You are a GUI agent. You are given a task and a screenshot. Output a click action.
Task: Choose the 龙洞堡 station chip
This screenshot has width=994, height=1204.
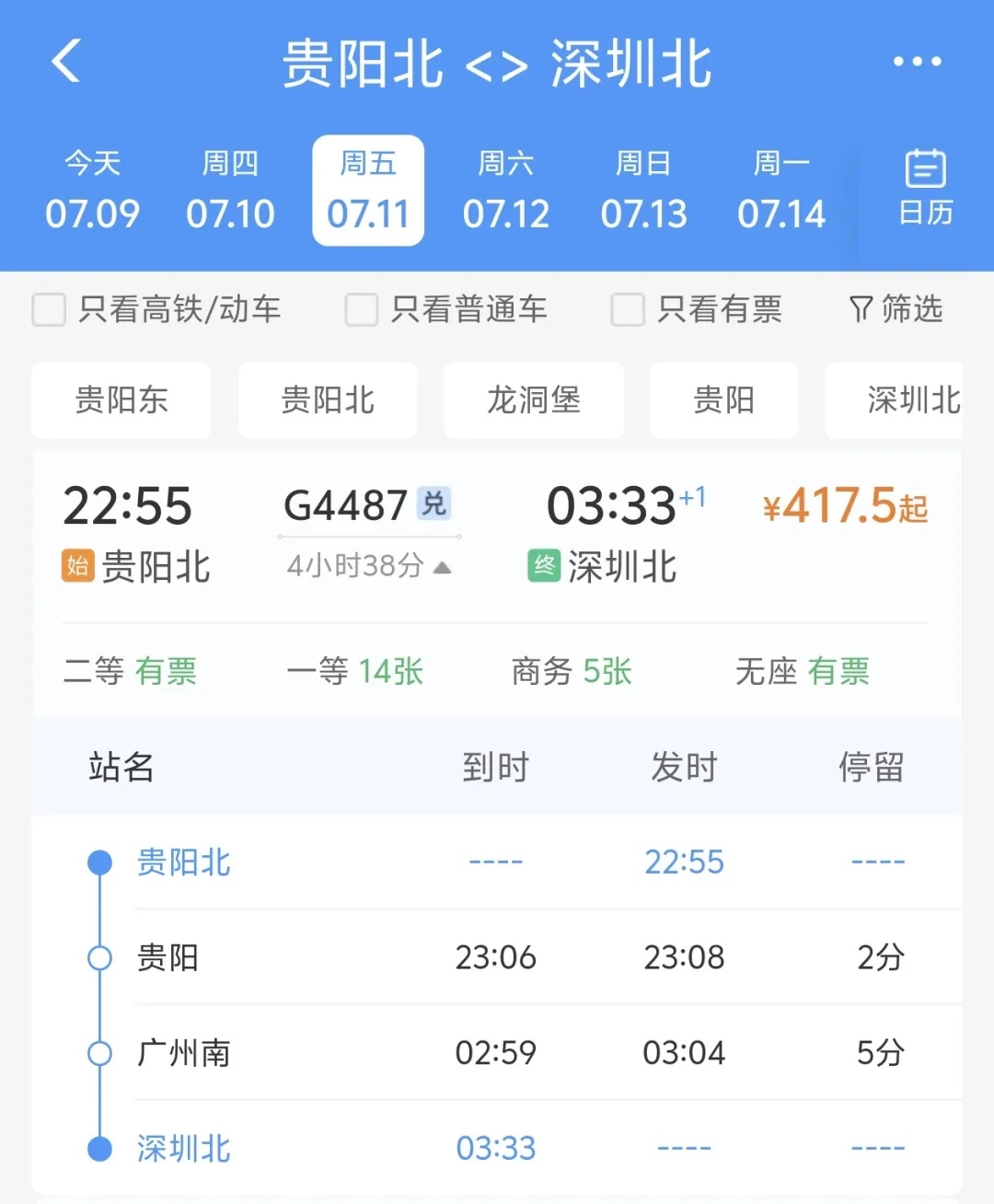tap(533, 400)
